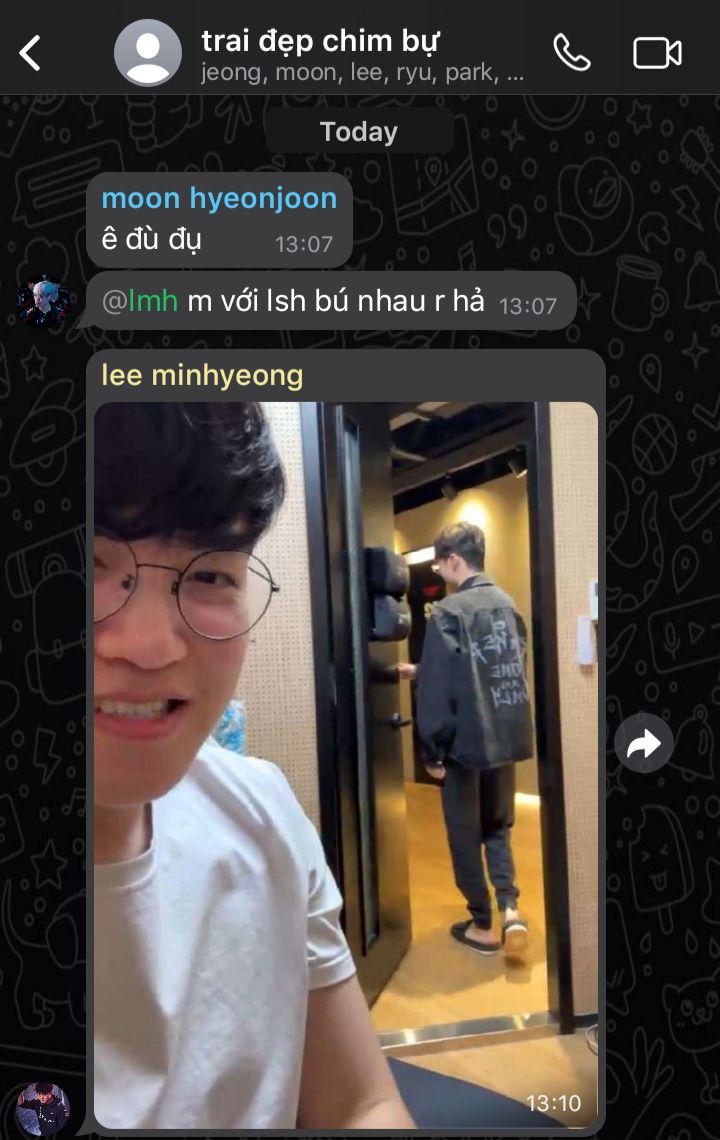Forward the photo from lee minhyeong
Viewport: 720px width, 1140px height.
(645, 743)
